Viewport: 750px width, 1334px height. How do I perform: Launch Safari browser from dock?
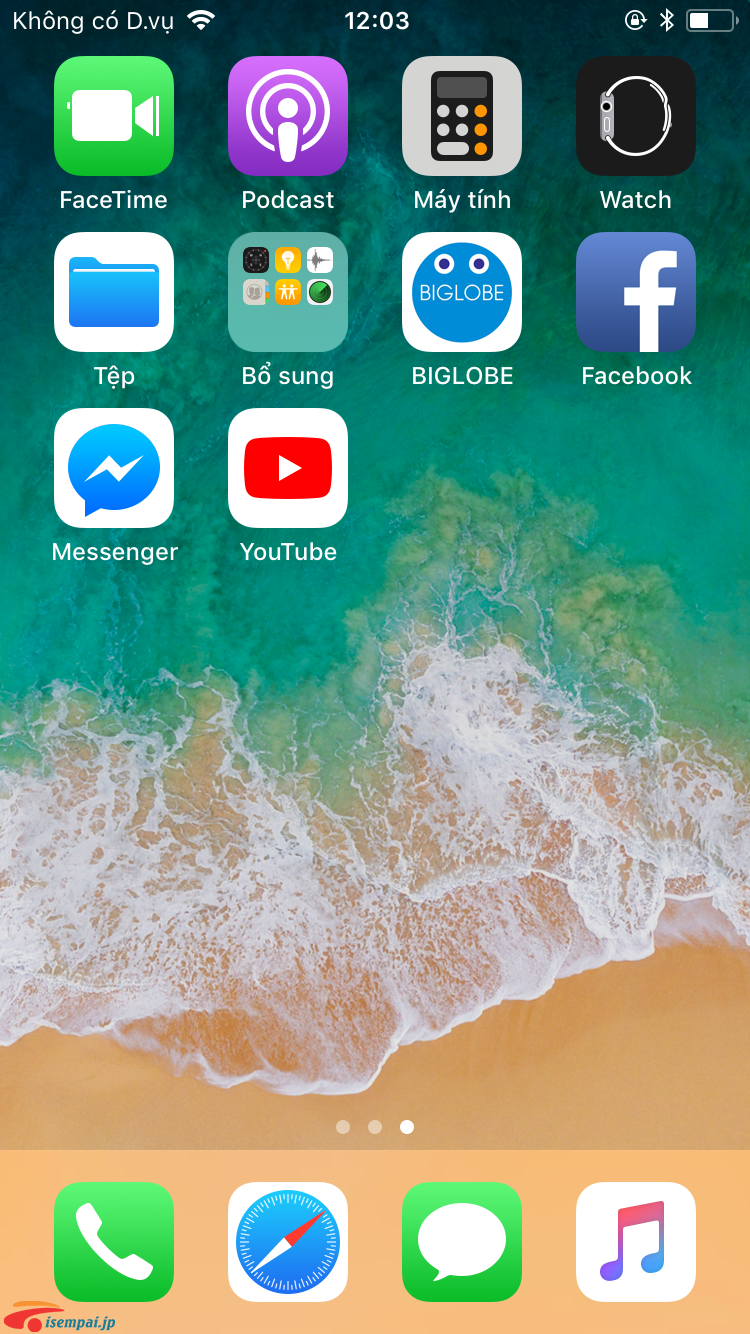[288, 1242]
